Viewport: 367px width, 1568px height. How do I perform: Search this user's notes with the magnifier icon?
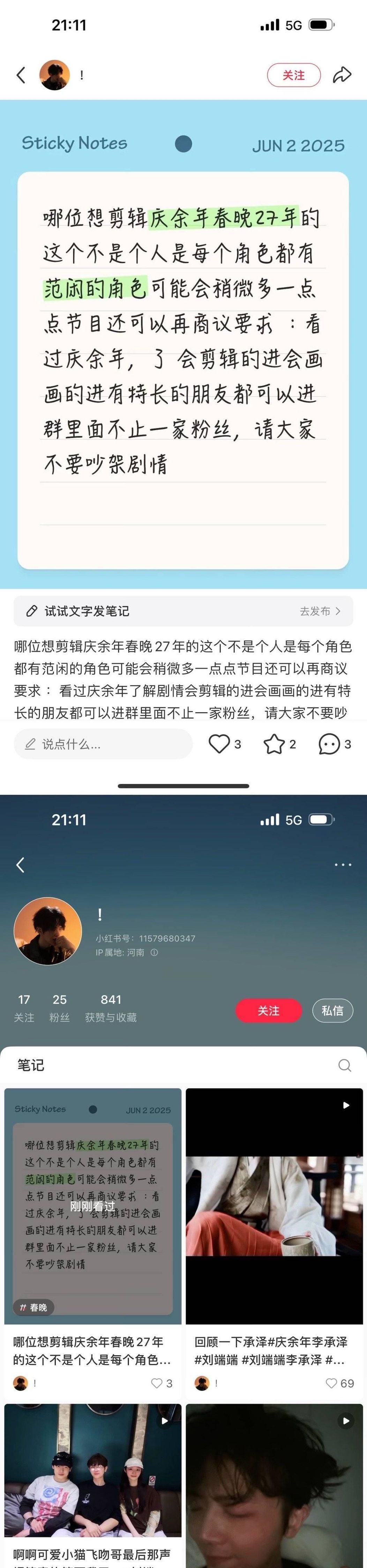[x=344, y=1065]
